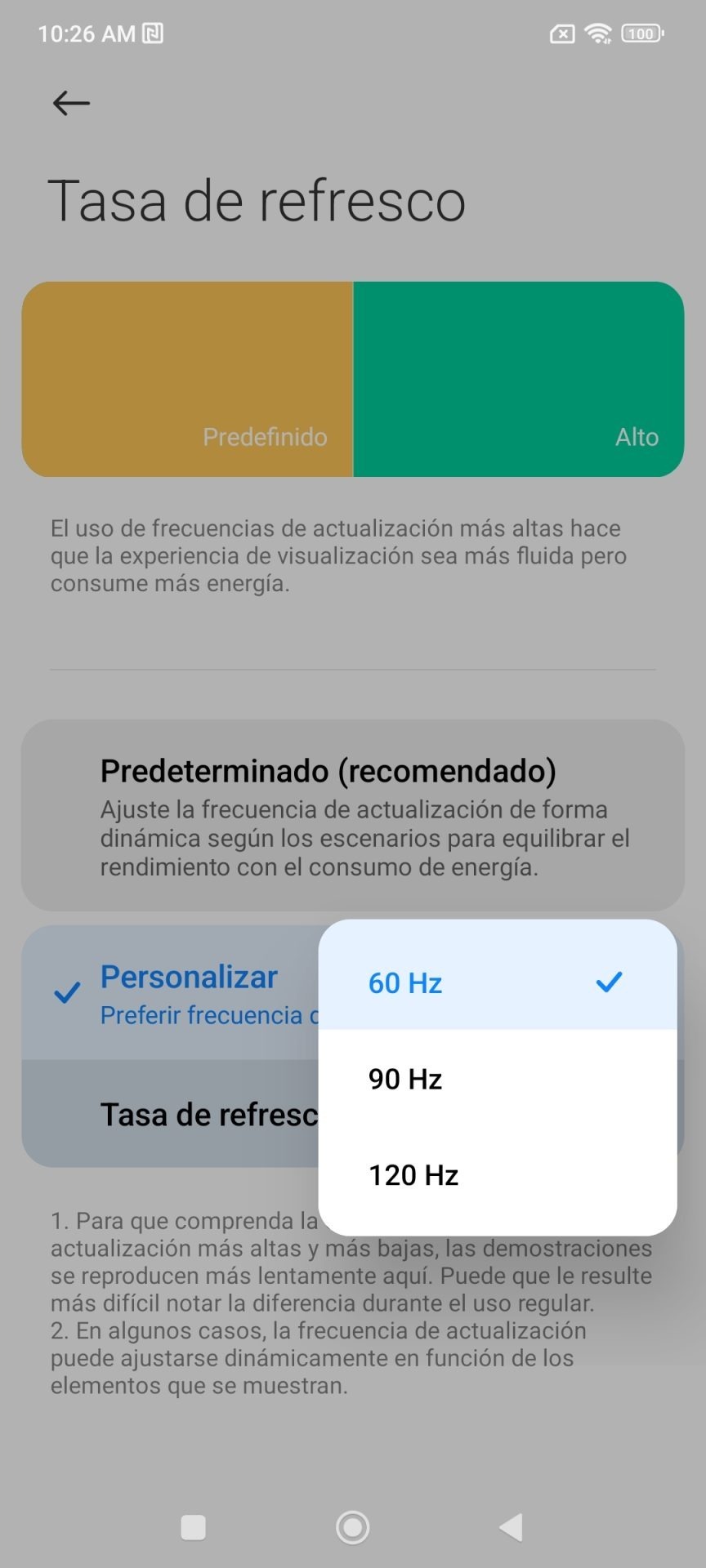Viewport: 706px width, 1568px height.
Task: Tap the system home button
Action: [x=353, y=1526]
